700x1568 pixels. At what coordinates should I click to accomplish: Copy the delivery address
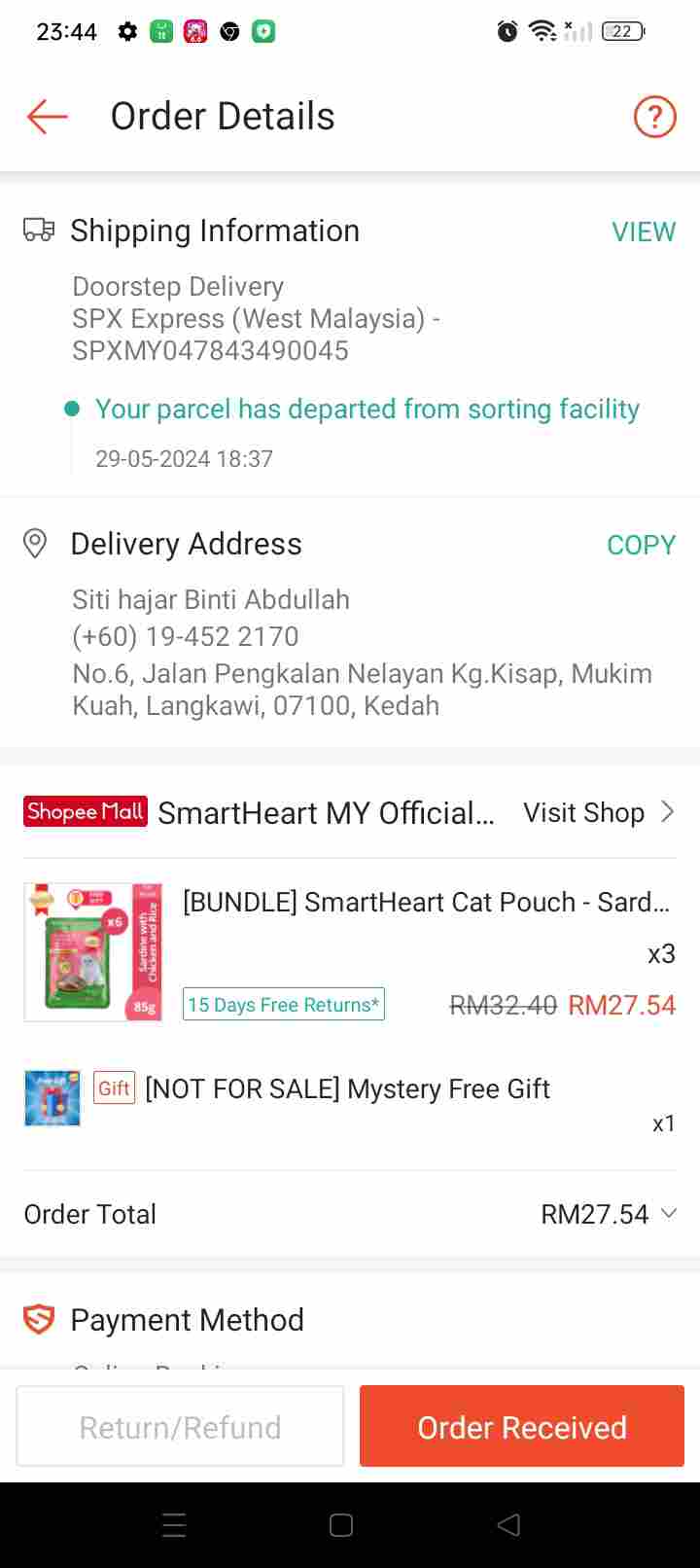(641, 545)
